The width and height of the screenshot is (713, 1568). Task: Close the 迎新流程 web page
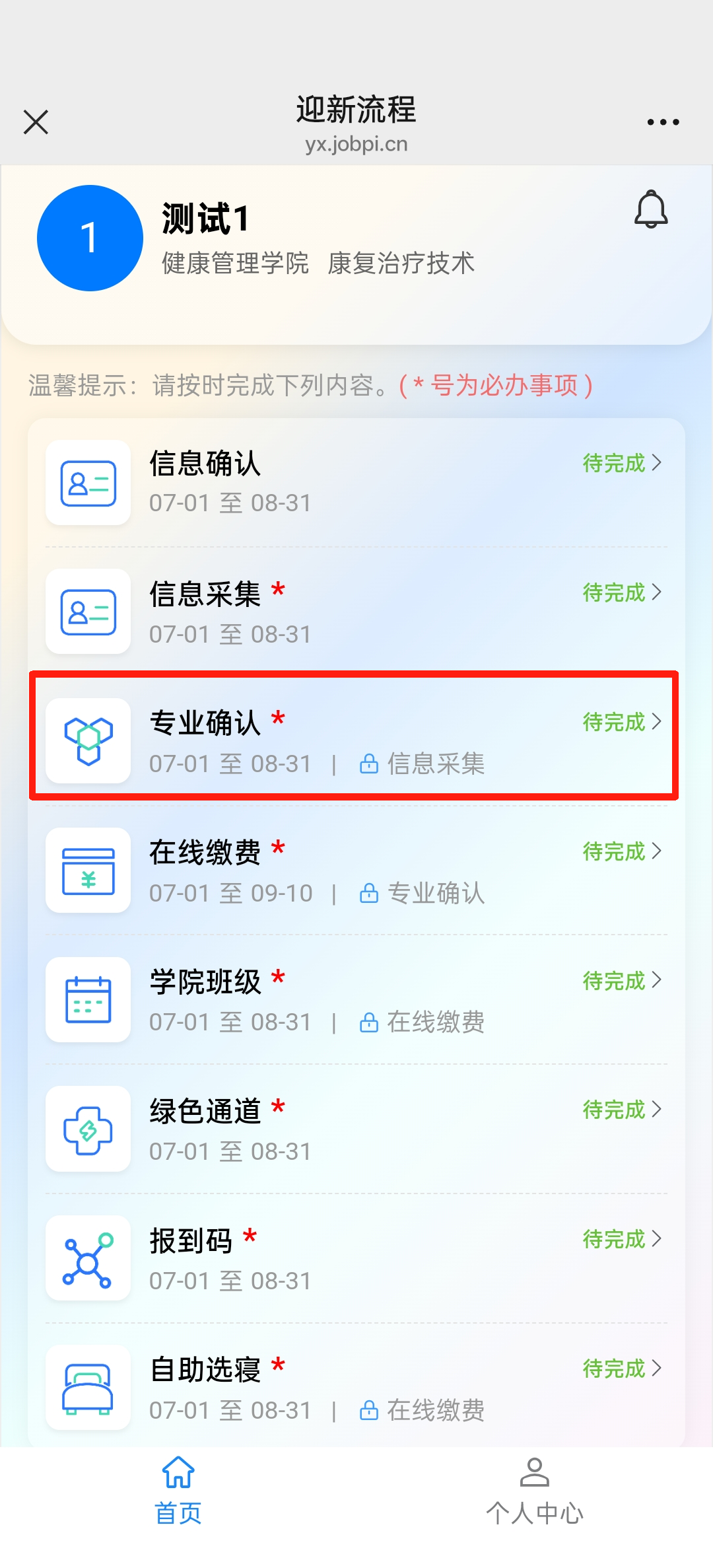[x=36, y=122]
